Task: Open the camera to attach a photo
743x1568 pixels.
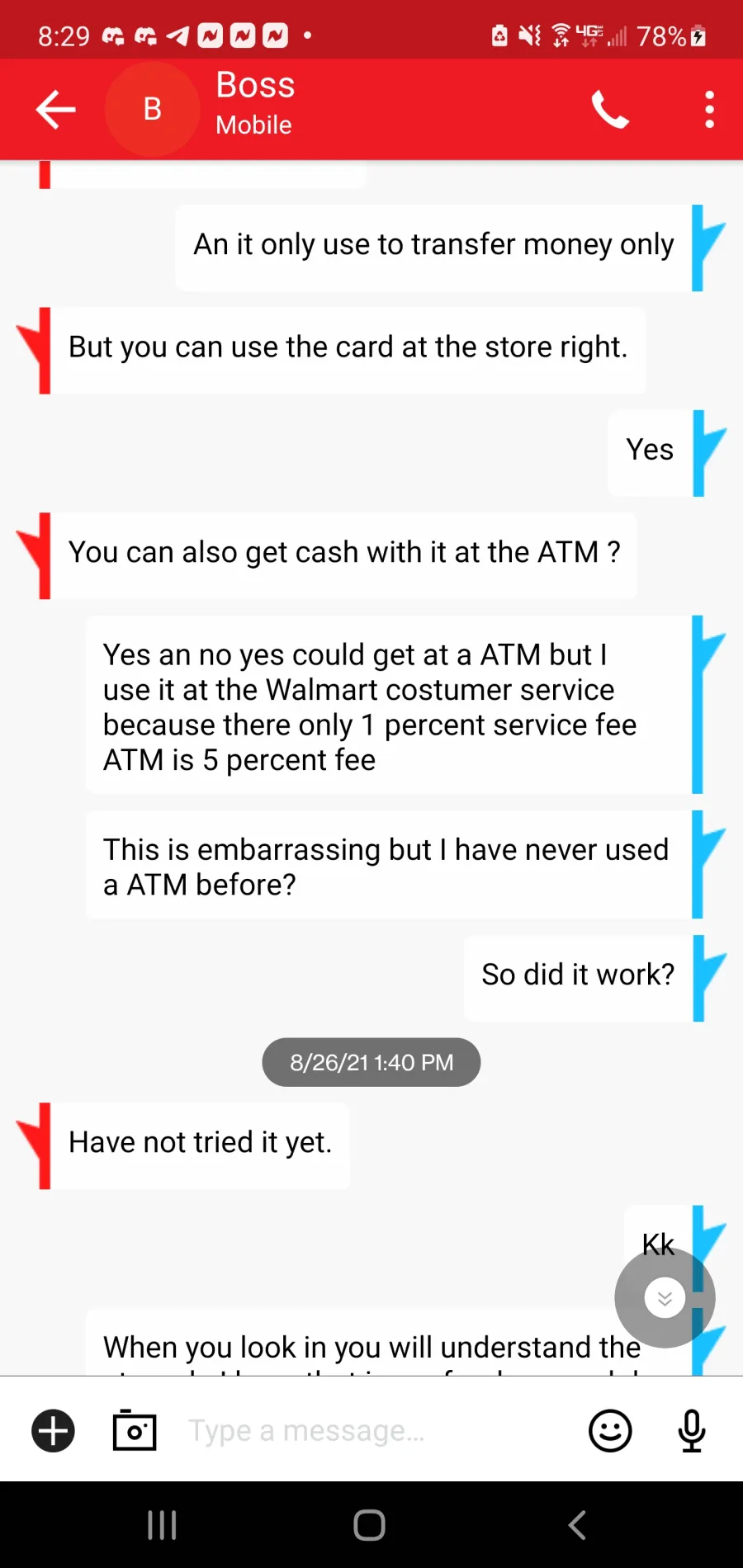Action: pyautogui.click(x=135, y=1430)
